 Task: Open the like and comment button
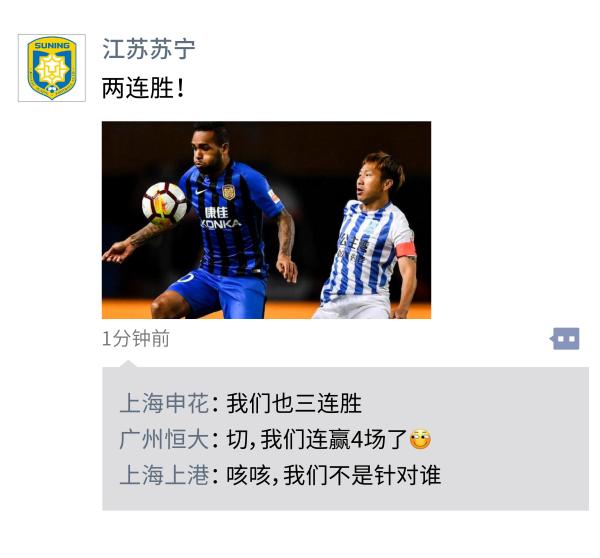pyautogui.click(x=565, y=339)
